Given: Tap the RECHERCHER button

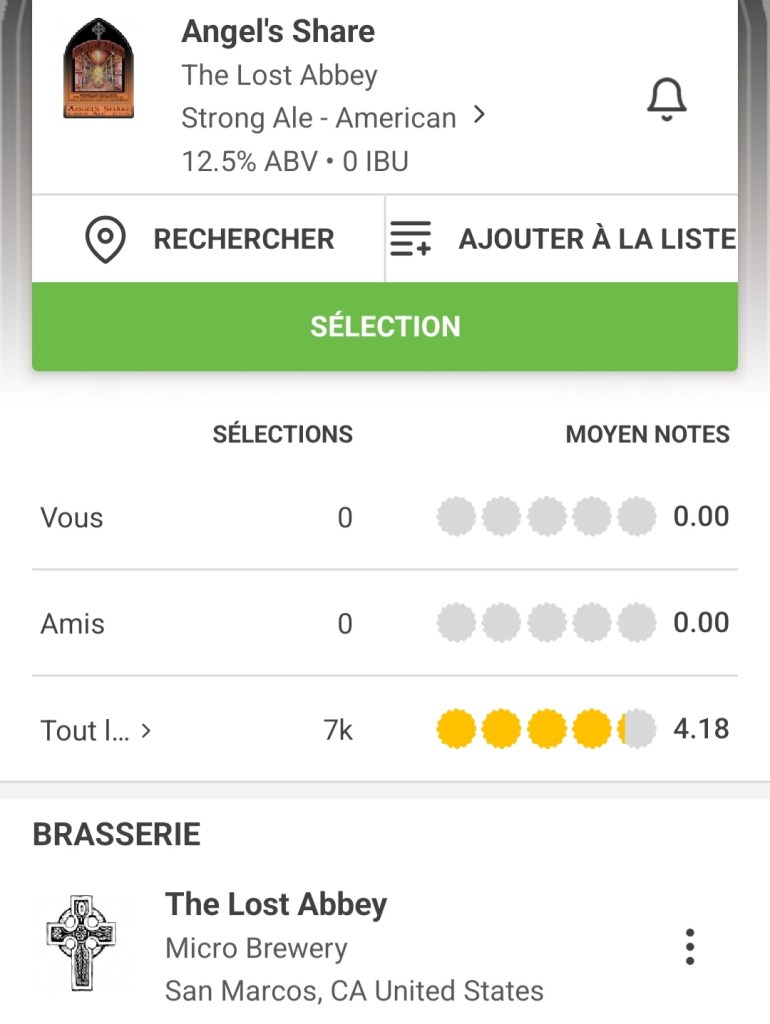Looking at the screenshot, I should tap(209, 239).
